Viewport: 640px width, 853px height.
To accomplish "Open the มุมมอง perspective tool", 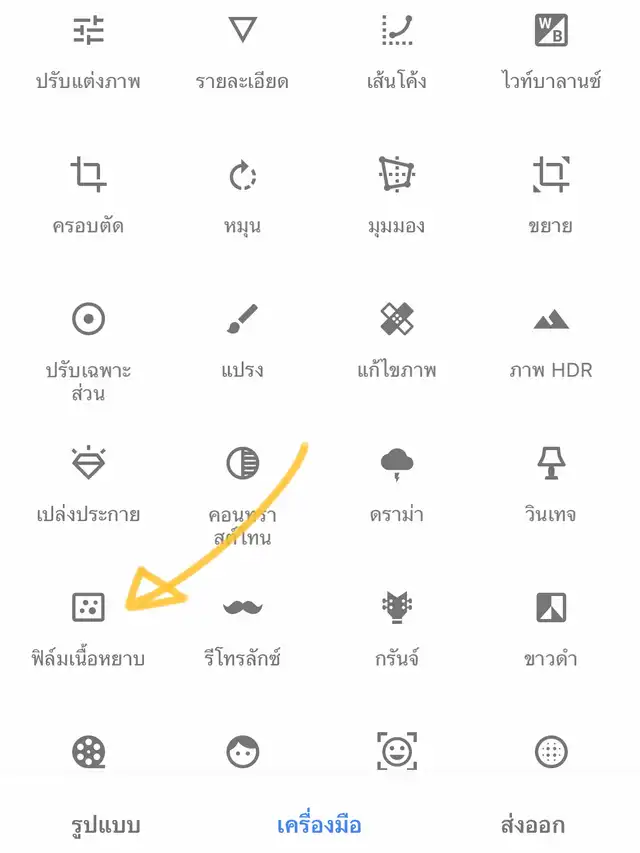I will (396, 194).
